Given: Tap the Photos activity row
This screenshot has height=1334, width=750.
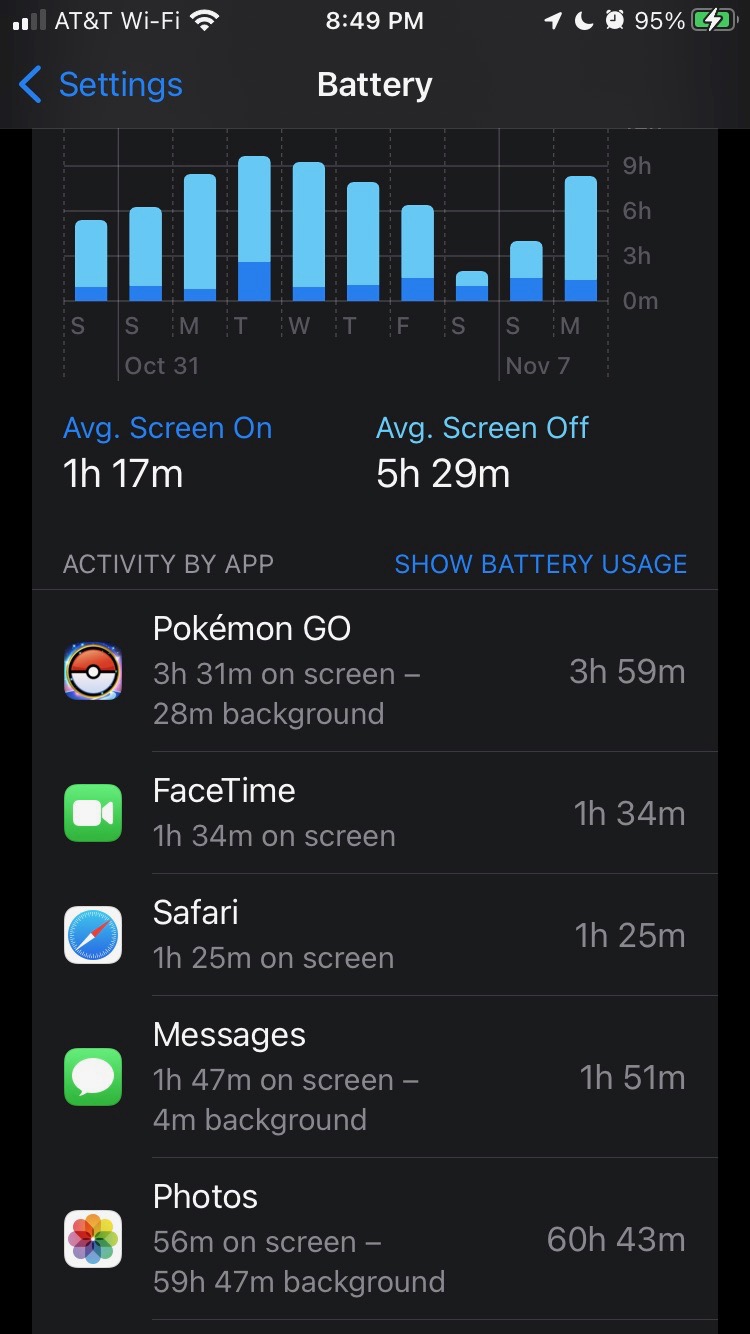Looking at the screenshot, I should pyautogui.click(x=375, y=1239).
